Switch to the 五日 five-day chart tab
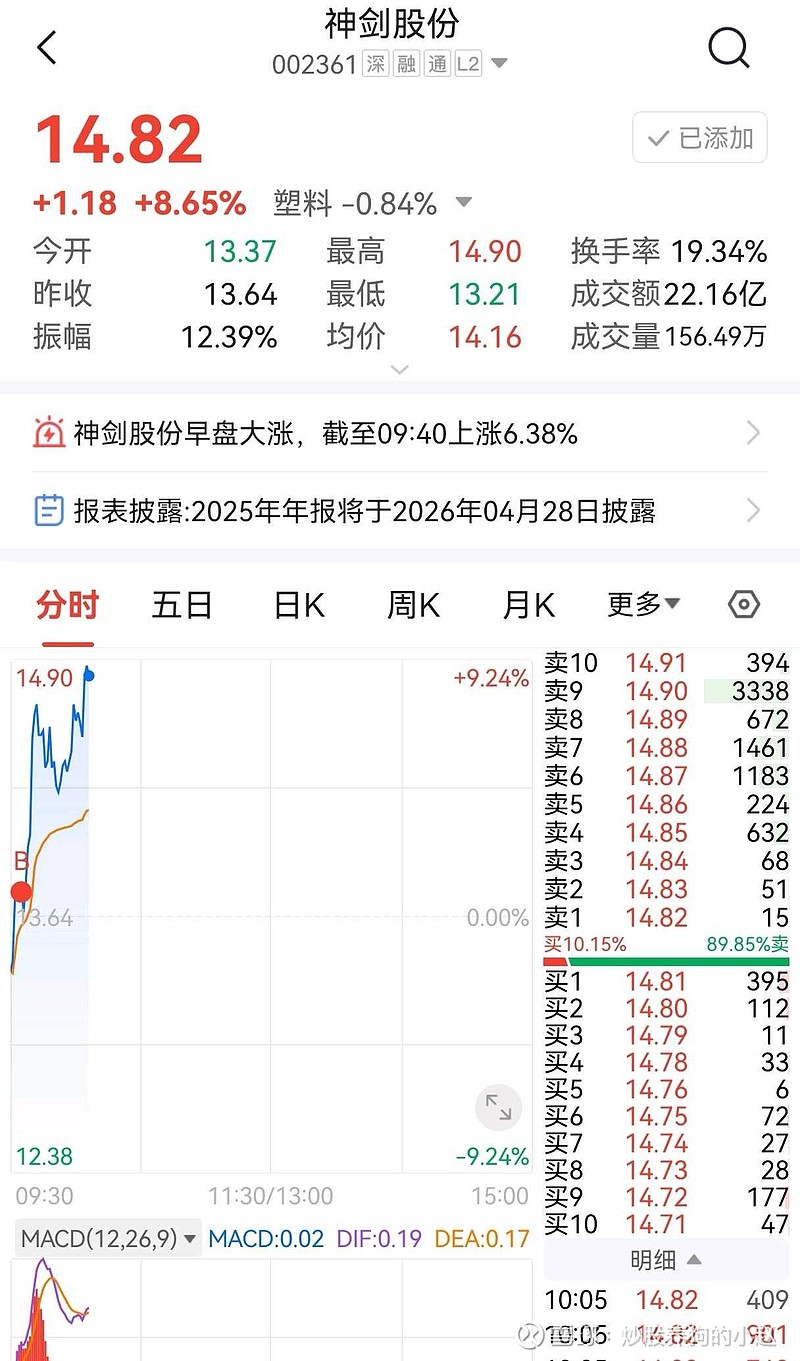The image size is (800, 1361). (181, 604)
